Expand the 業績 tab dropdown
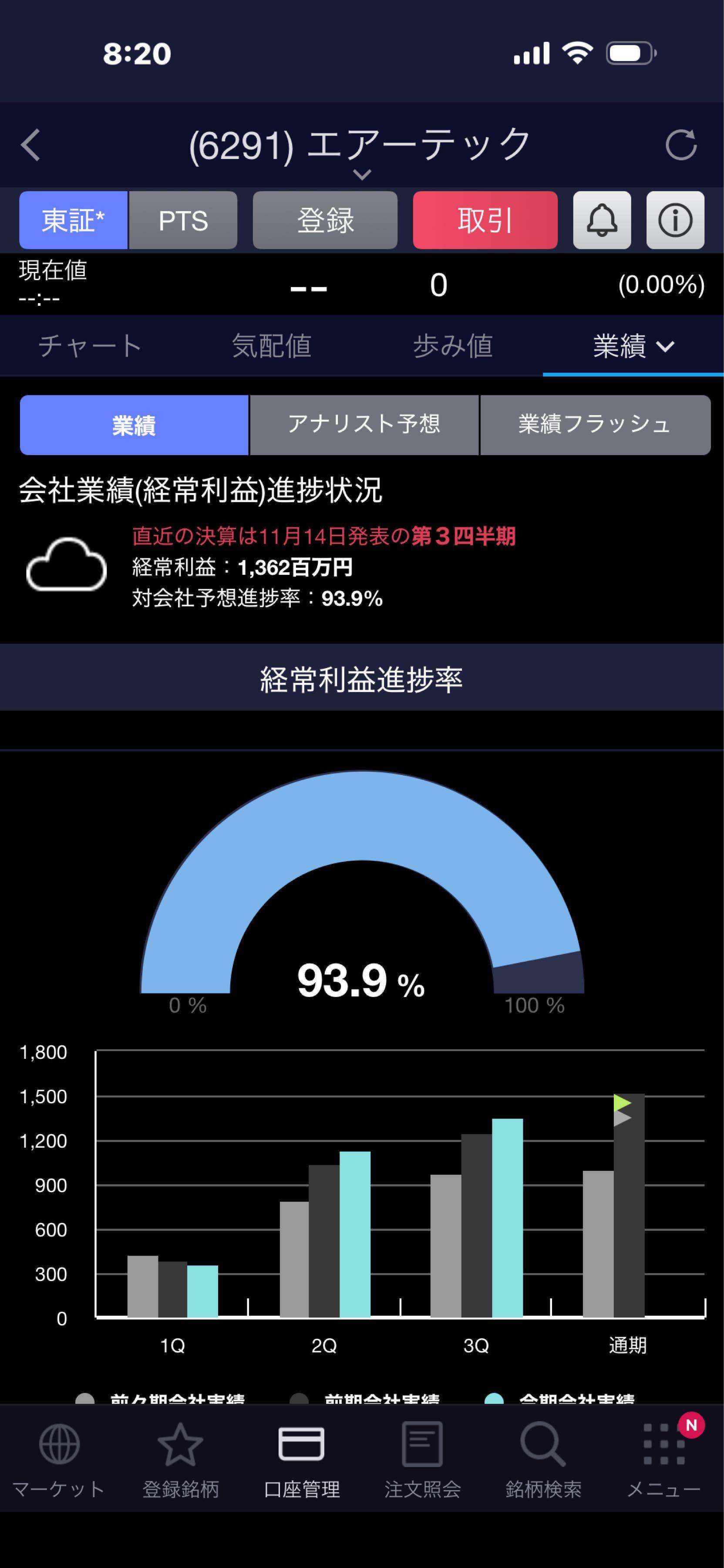 [633, 346]
